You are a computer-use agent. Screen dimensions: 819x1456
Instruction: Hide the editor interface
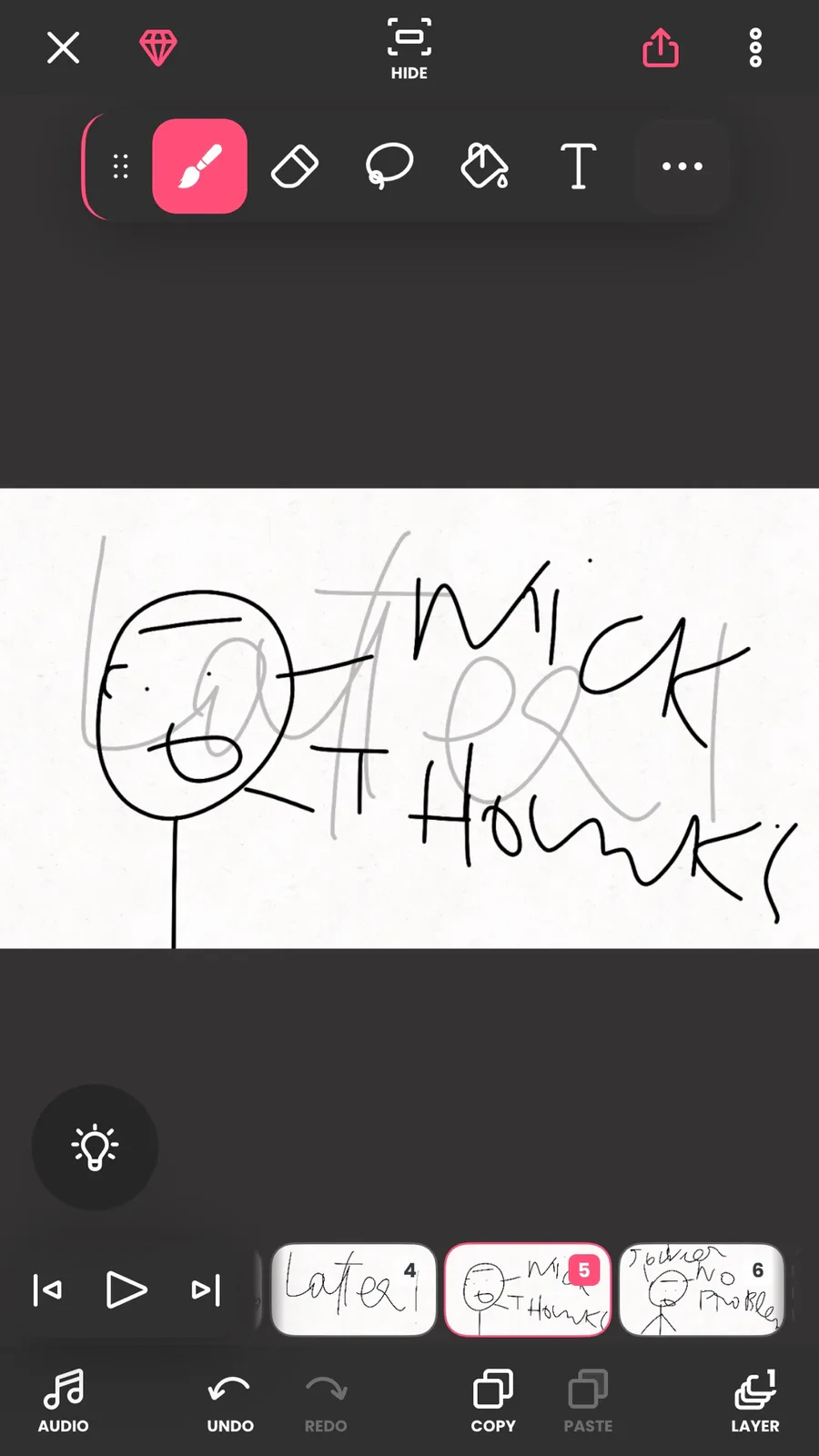pos(409,48)
